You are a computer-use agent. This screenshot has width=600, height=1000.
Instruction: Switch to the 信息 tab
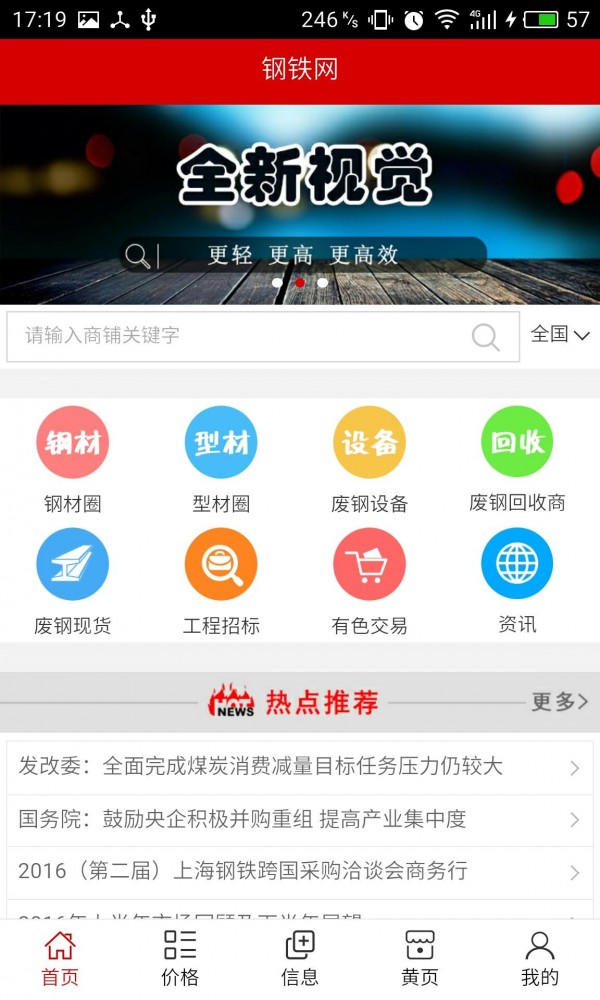pyautogui.click(x=300, y=958)
